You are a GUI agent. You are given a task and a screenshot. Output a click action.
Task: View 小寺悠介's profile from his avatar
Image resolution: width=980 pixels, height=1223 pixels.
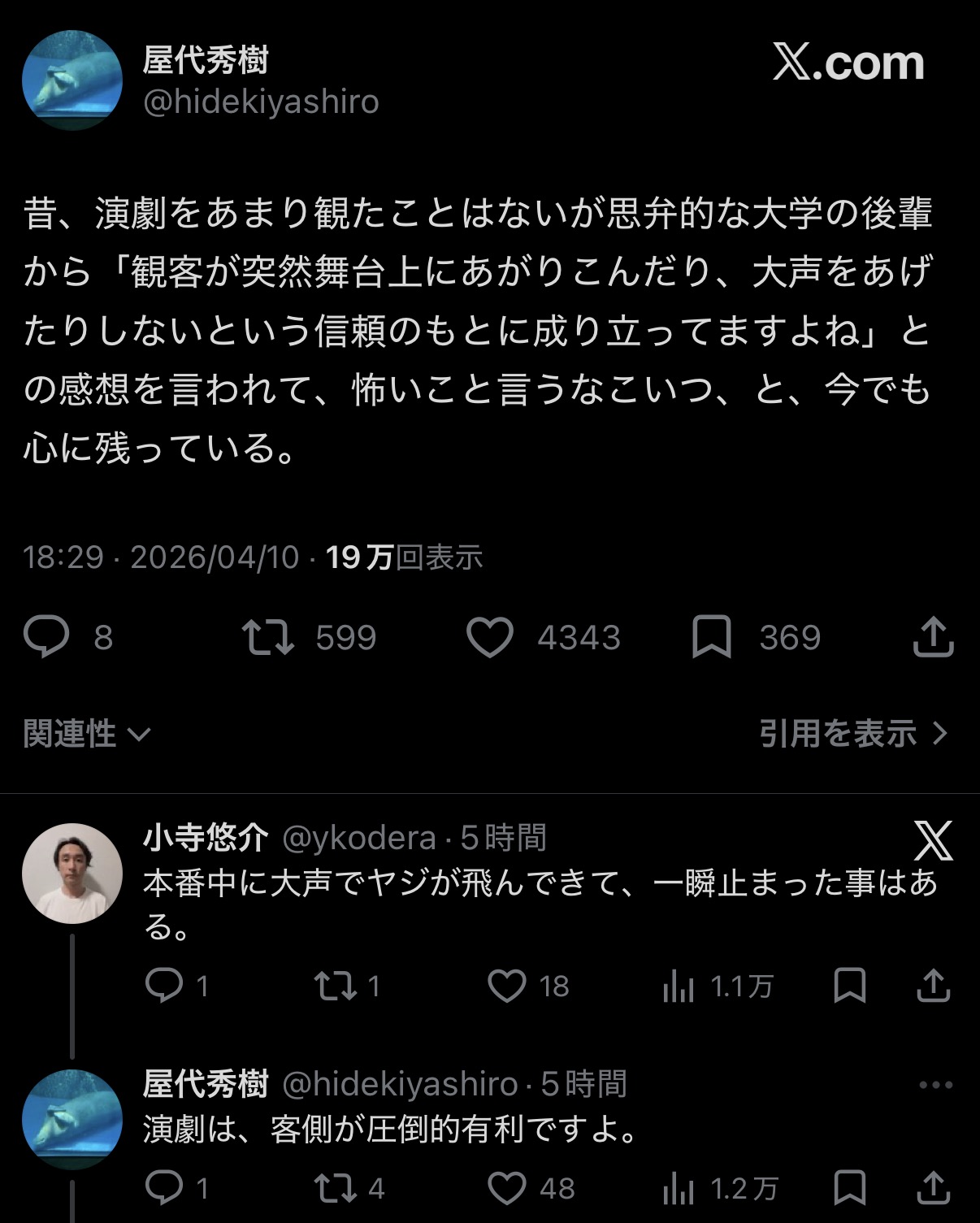click(72, 874)
